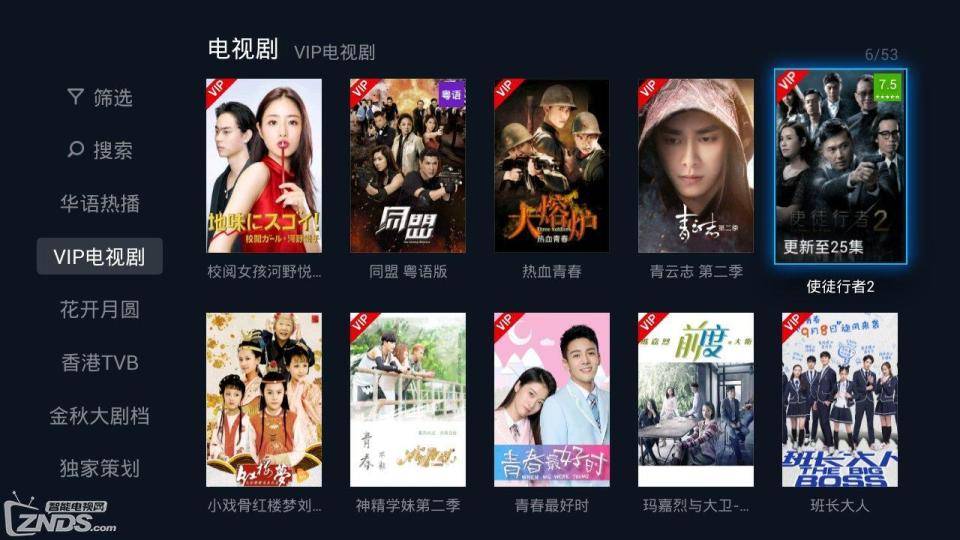Open 香港TVB category
Screen dimensions: 960x540
click(99, 363)
